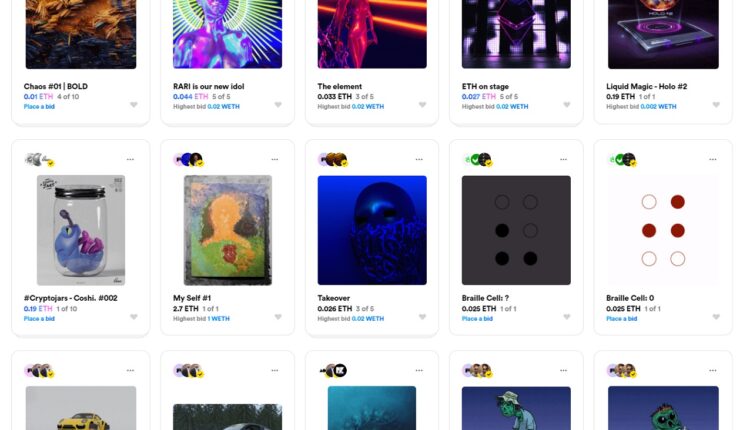Open the overflow menu on Braille Cell: 0
Screen dimensions: 750x430
click(712, 159)
